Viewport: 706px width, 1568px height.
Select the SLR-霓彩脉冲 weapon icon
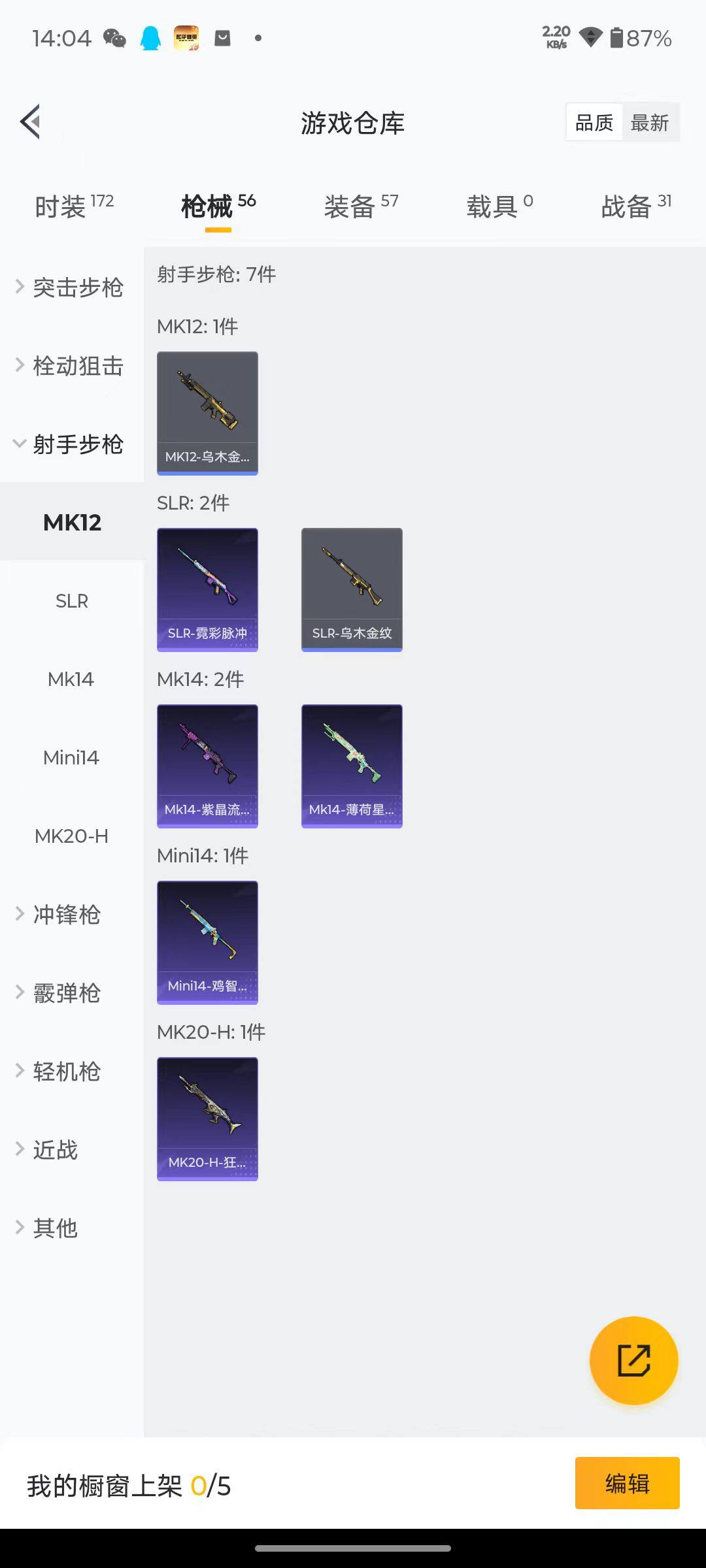coord(207,588)
